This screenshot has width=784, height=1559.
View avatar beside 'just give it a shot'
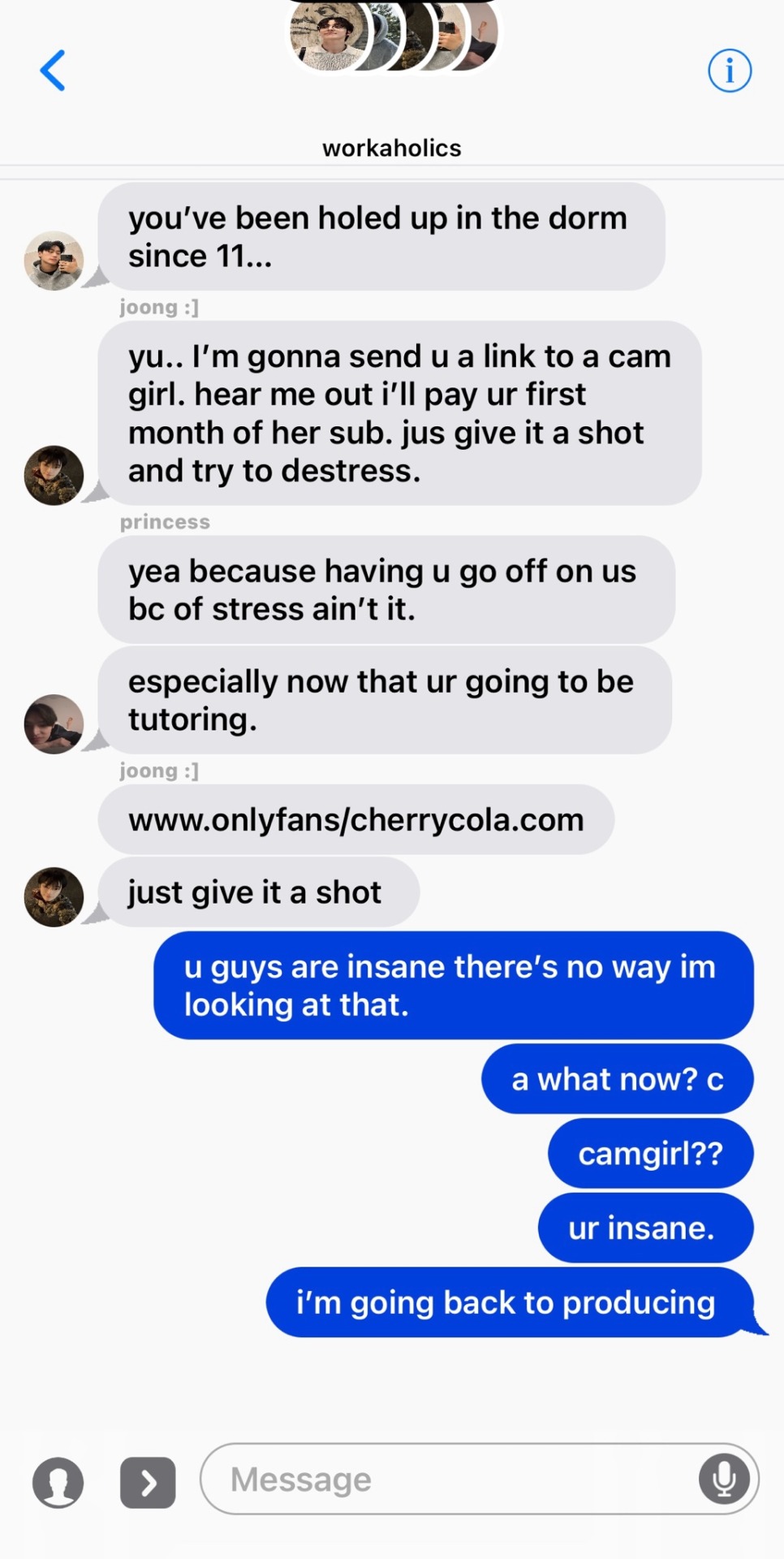pos(54,897)
